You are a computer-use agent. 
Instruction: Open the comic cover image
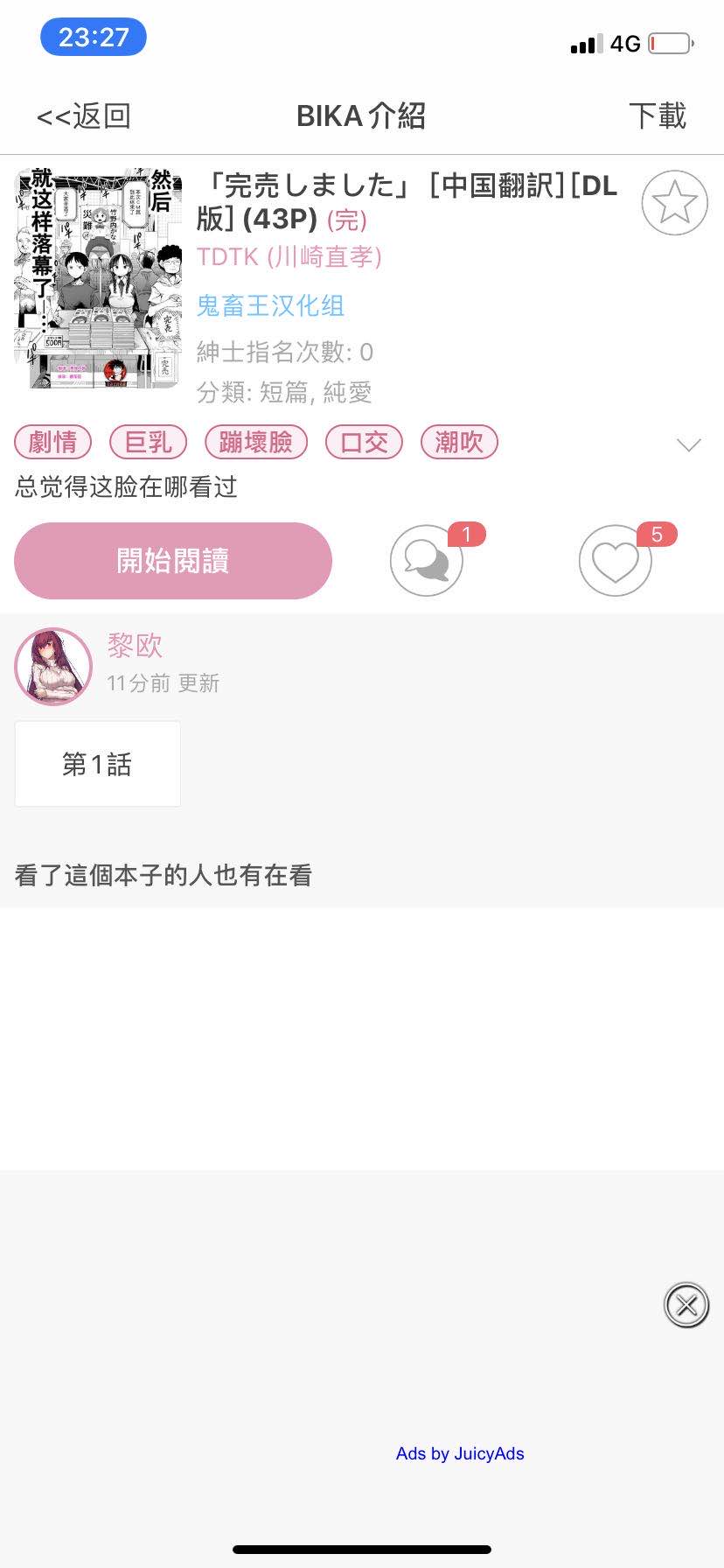(99, 278)
